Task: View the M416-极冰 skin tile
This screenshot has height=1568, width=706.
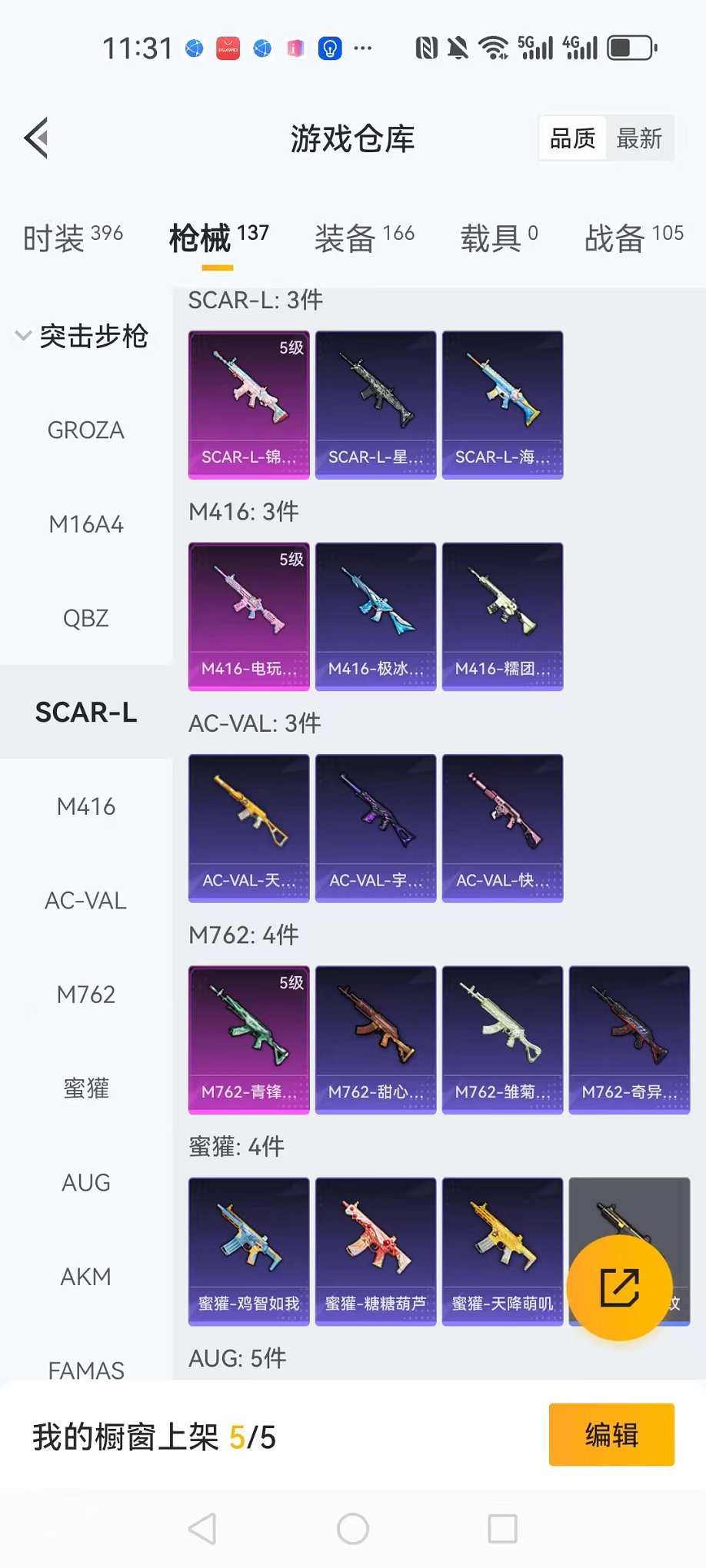Action: click(x=375, y=616)
